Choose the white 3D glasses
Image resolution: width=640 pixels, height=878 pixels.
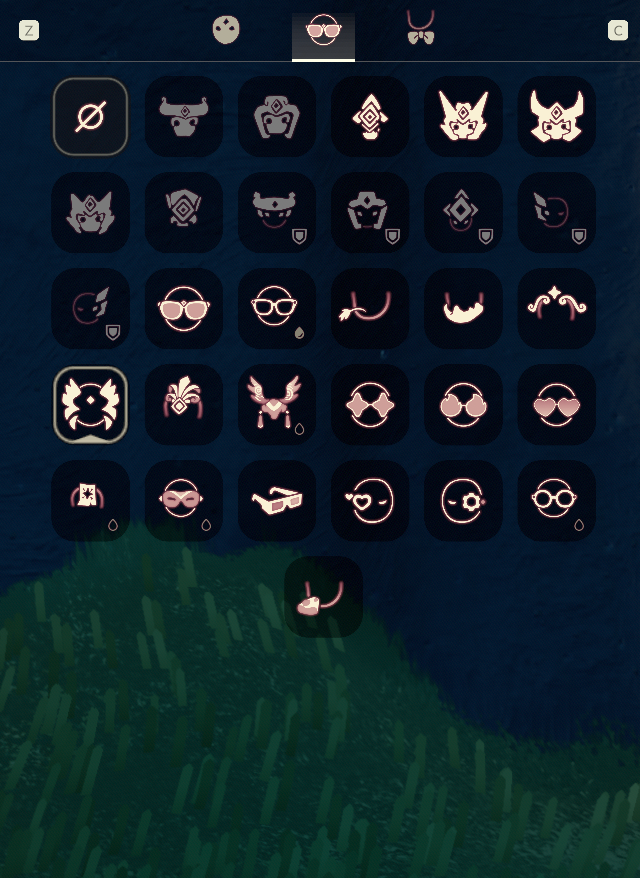click(277, 501)
